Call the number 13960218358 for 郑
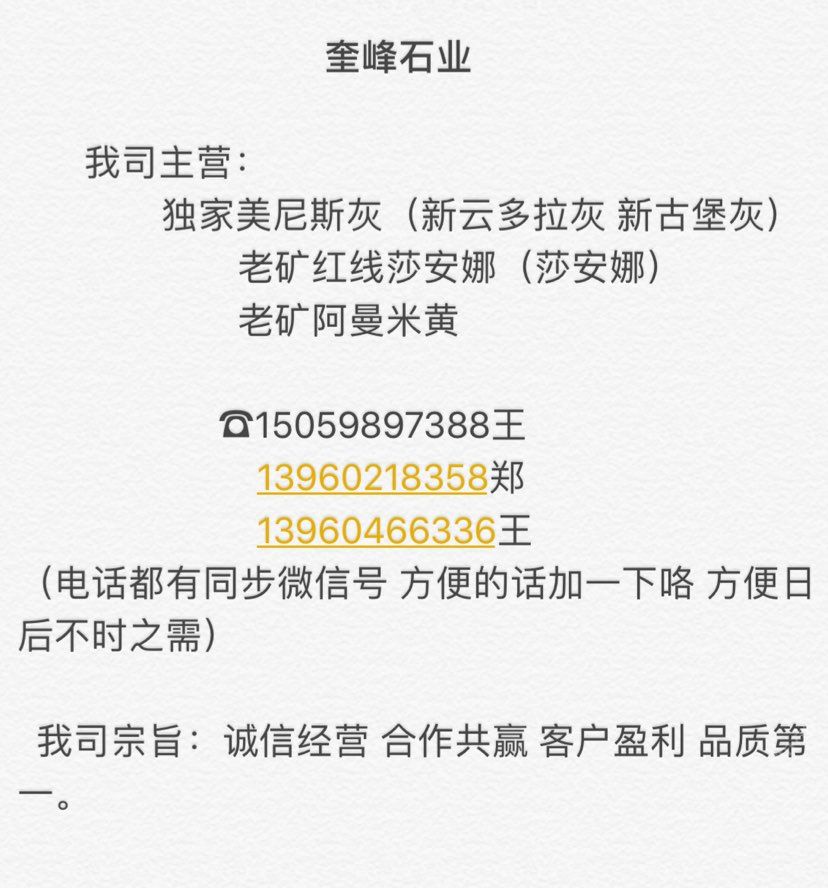The width and height of the screenshot is (828, 888). point(372,479)
